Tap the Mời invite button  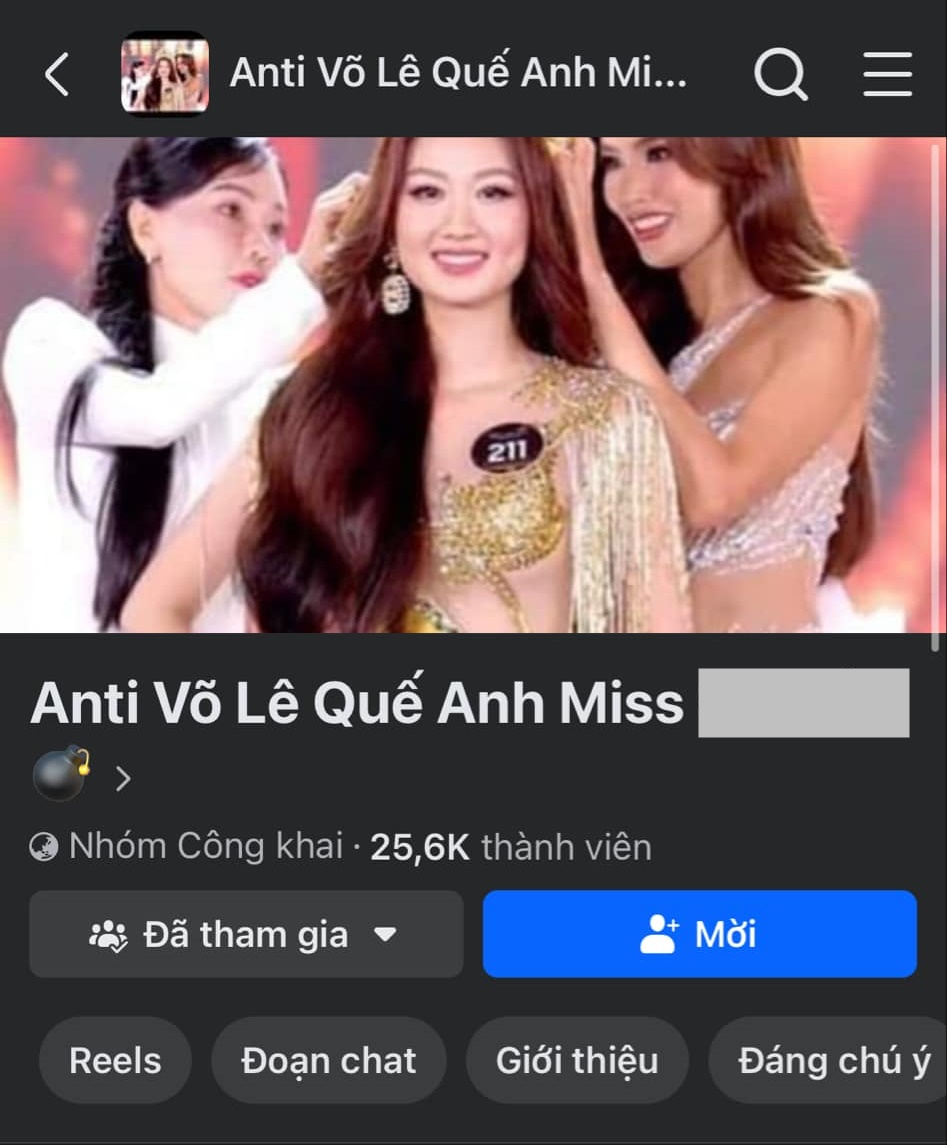coord(699,934)
